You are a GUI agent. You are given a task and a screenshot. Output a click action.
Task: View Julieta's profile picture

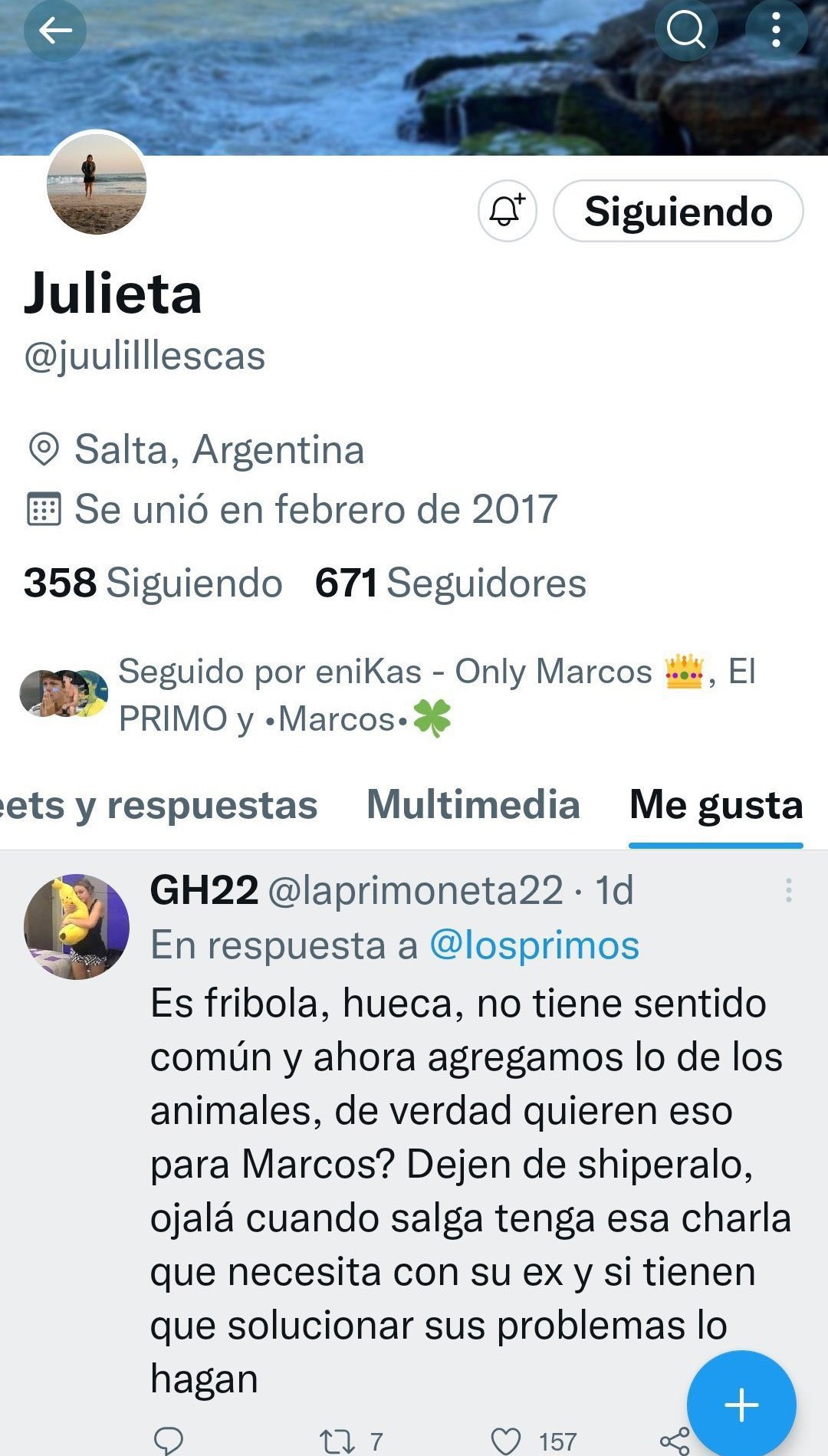coord(97,184)
